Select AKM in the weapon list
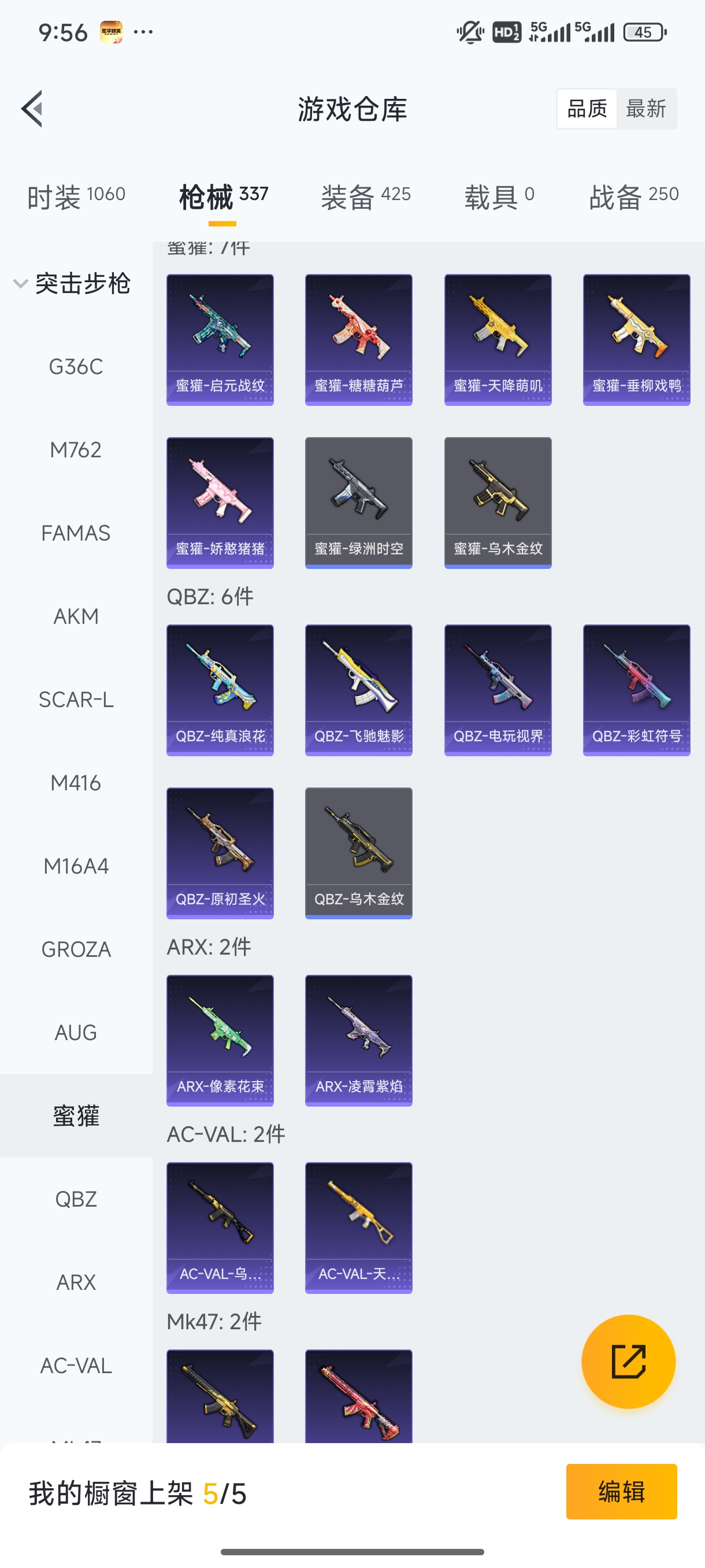705x1568 pixels. (76, 616)
